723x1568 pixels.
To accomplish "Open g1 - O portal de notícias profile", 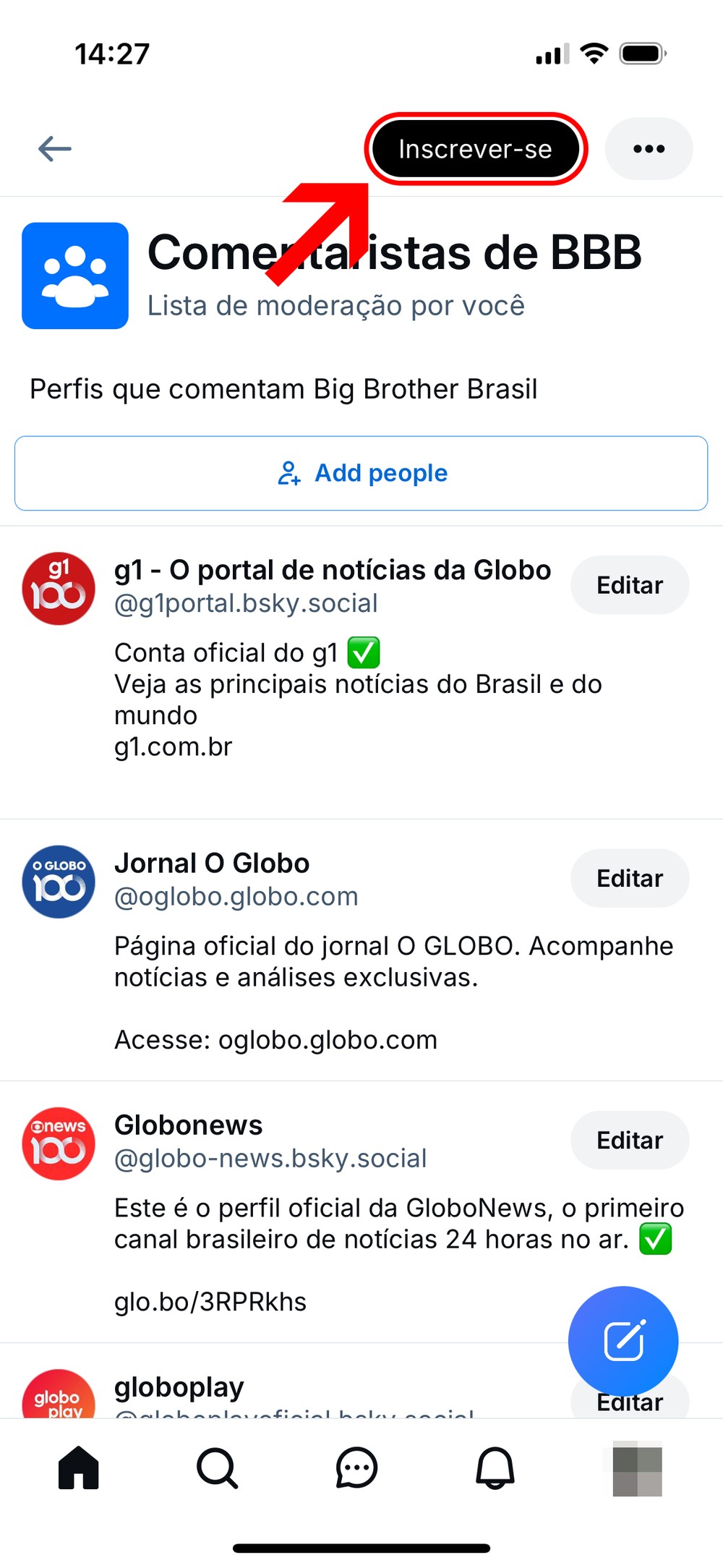I will click(x=333, y=571).
